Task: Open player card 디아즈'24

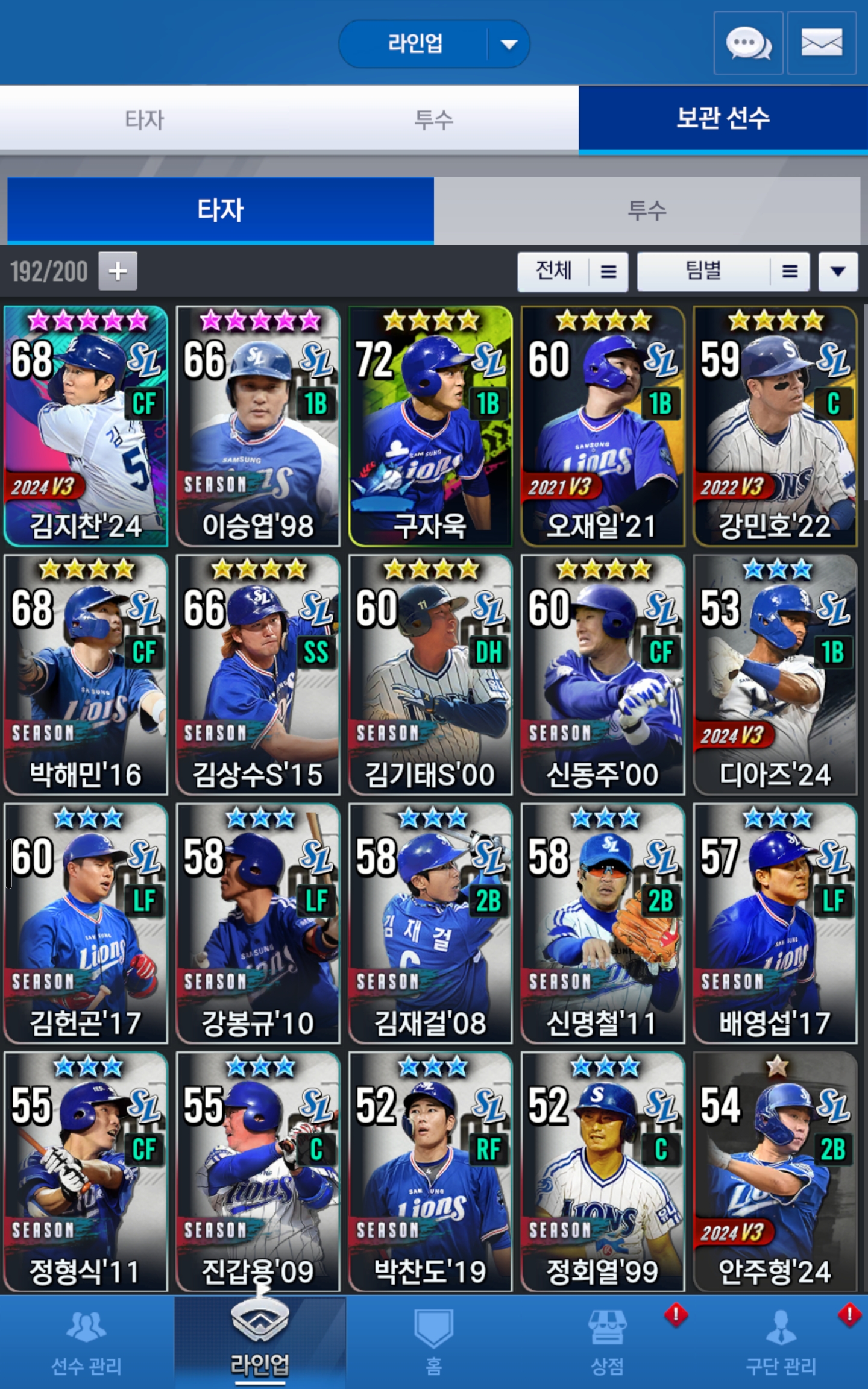Action: (775, 675)
